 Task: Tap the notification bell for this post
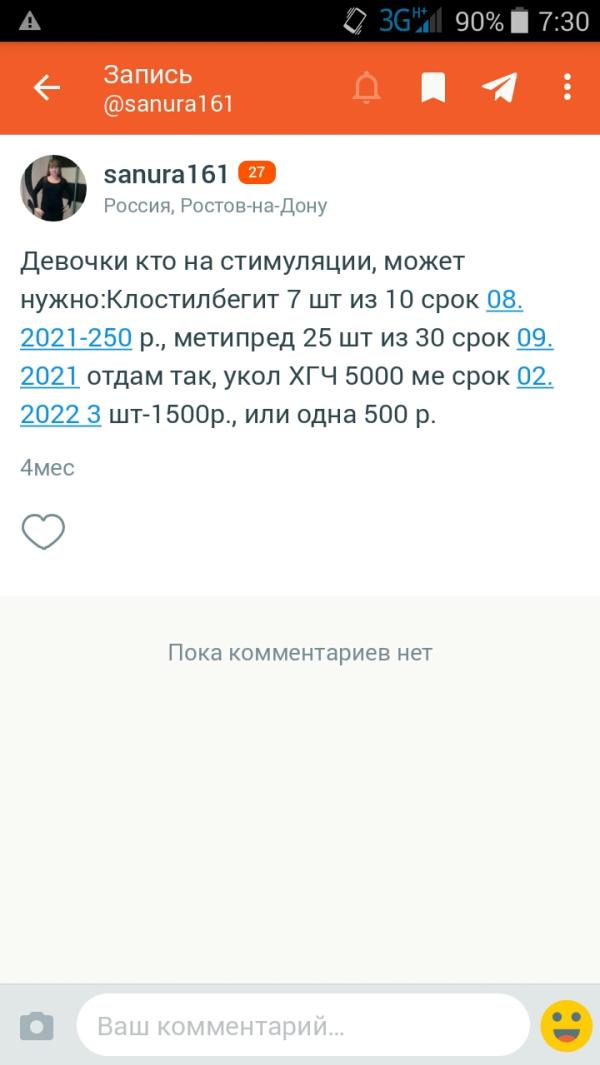click(x=367, y=88)
